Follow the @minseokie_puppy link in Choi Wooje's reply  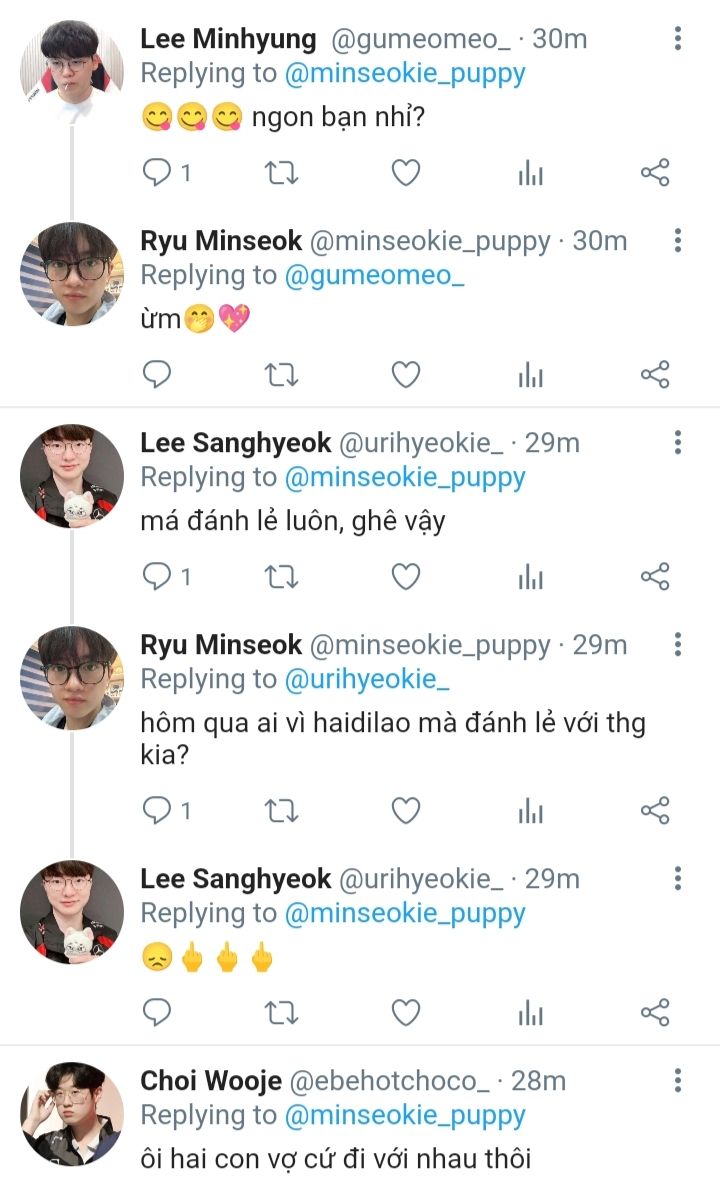[x=405, y=1116]
